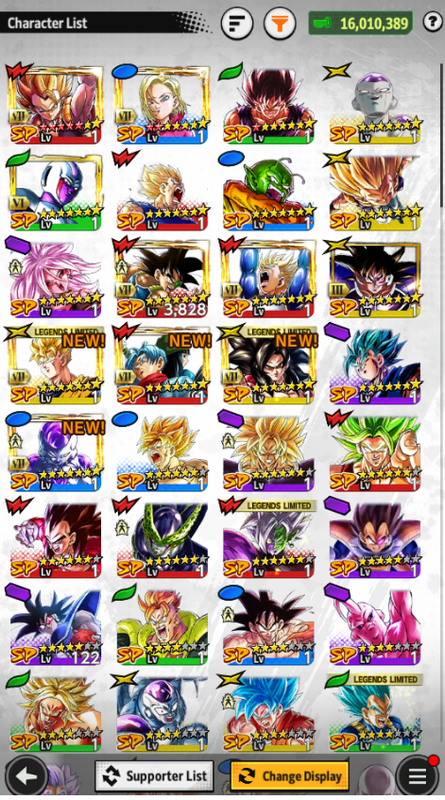This screenshot has height=800, width=445.
Task: Choose the green-haired Broly character card
Action: (x=374, y=452)
